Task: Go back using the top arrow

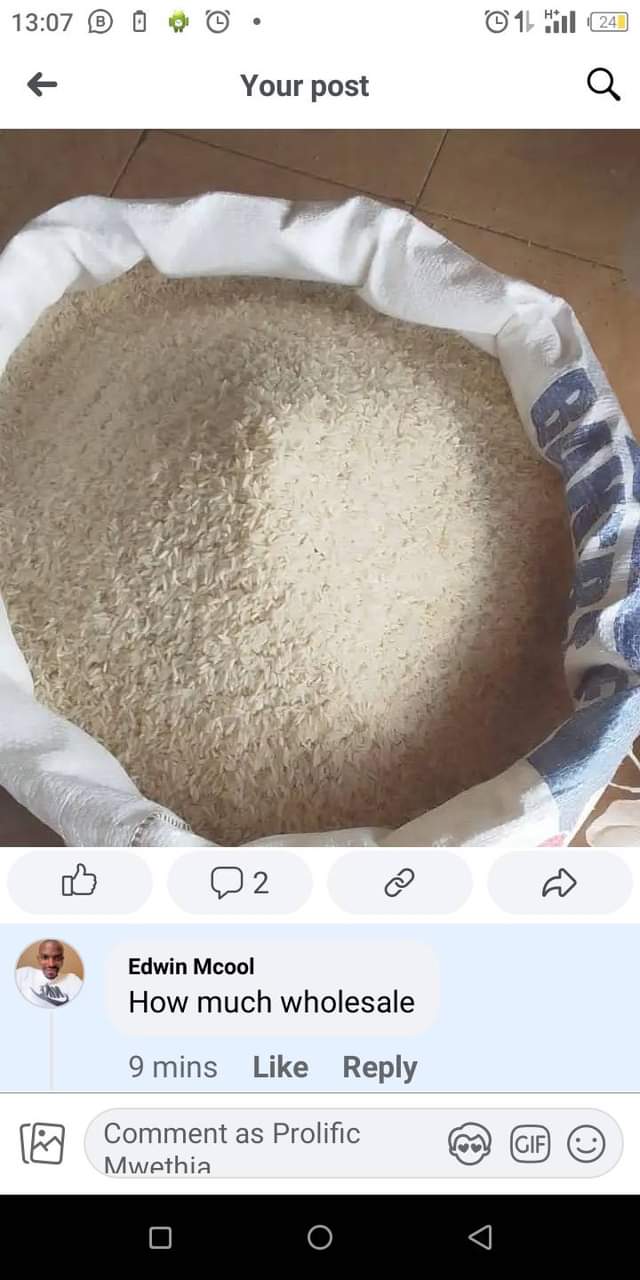Action: point(42,85)
